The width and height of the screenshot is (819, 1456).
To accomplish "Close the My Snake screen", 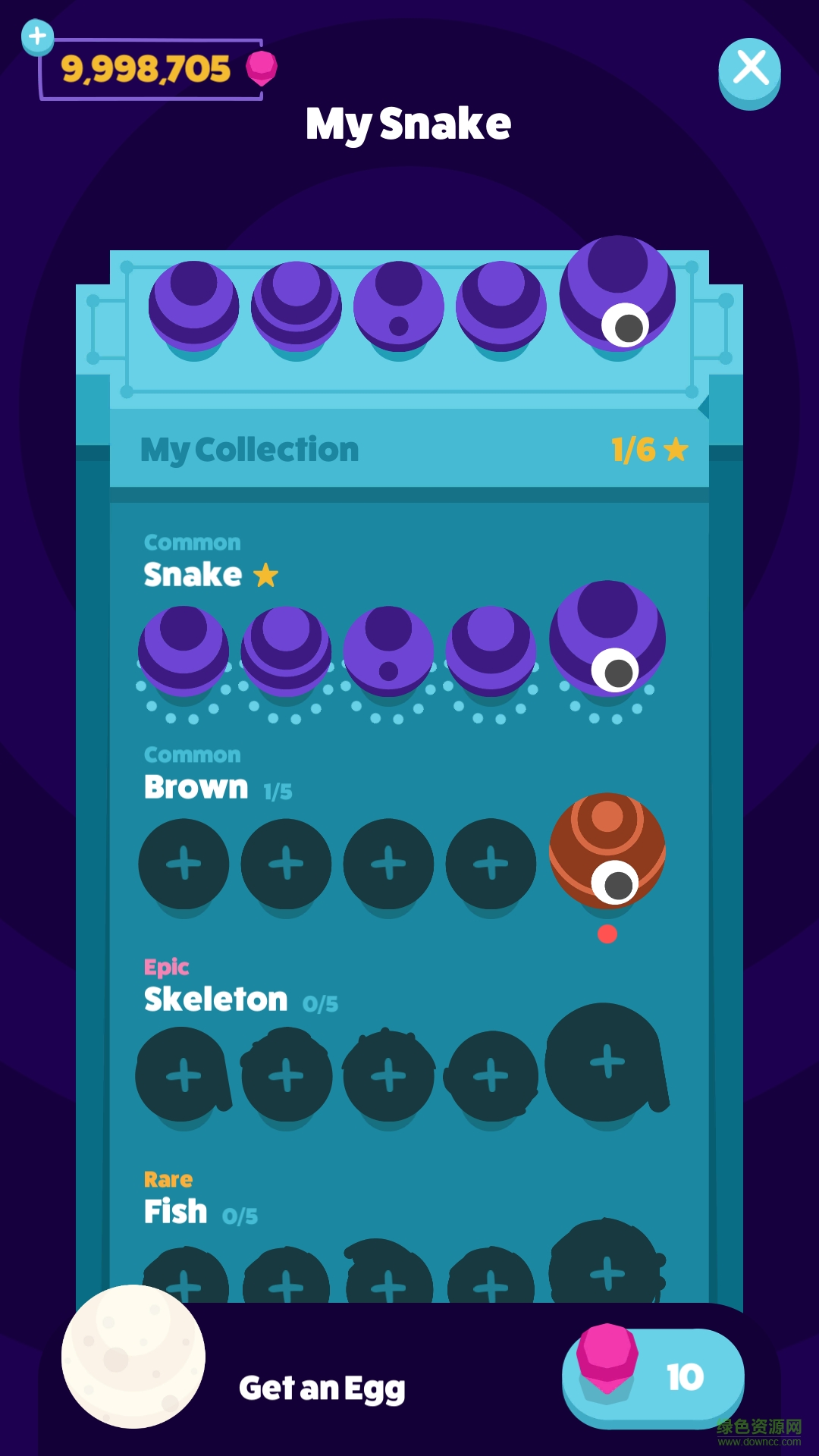I will click(x=749, y=71).
